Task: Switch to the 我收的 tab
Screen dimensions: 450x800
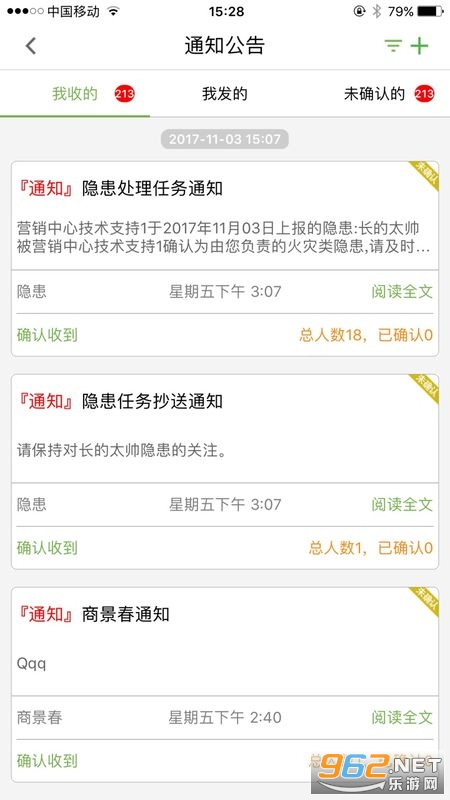Action: 74,94
